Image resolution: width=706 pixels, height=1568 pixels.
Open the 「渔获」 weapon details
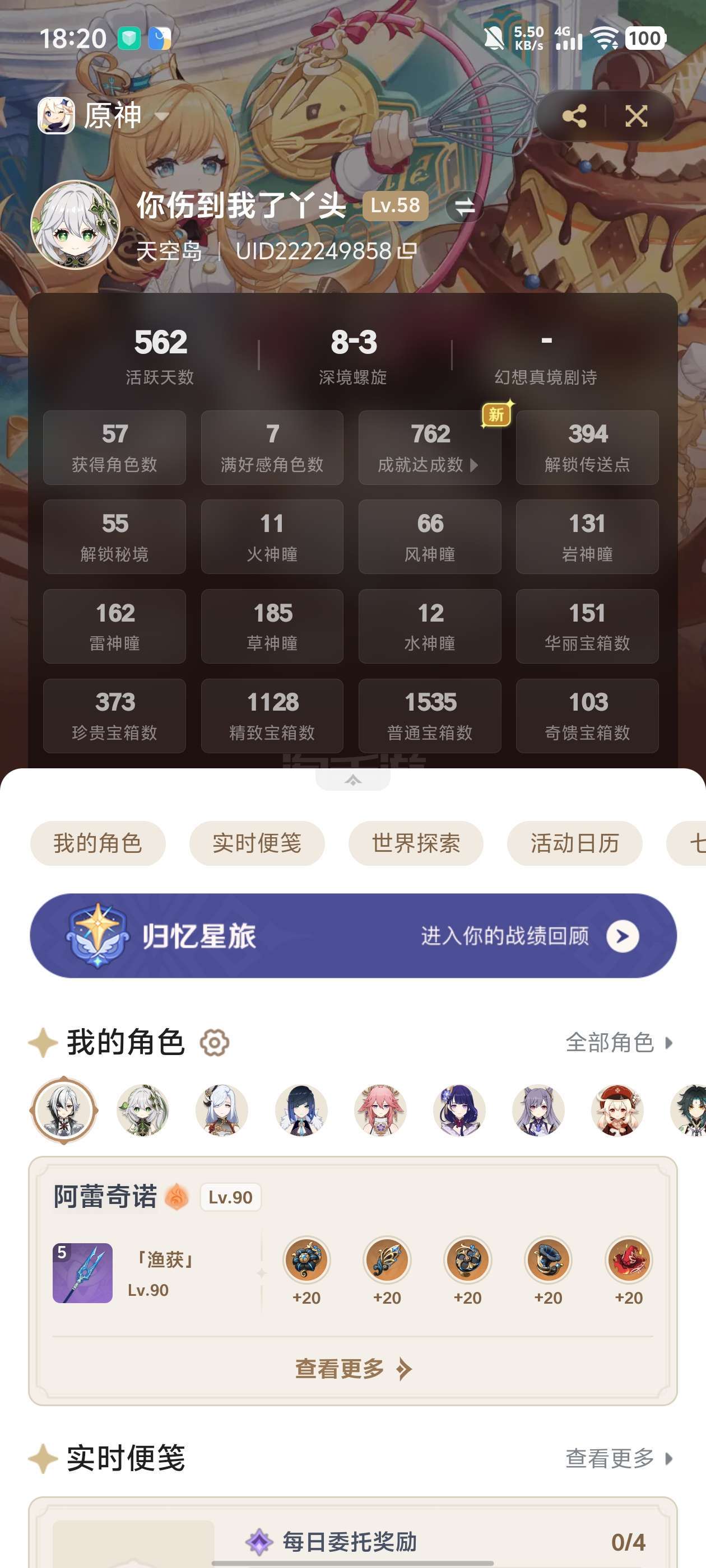pyautogui.click(x=83, y=1273)
